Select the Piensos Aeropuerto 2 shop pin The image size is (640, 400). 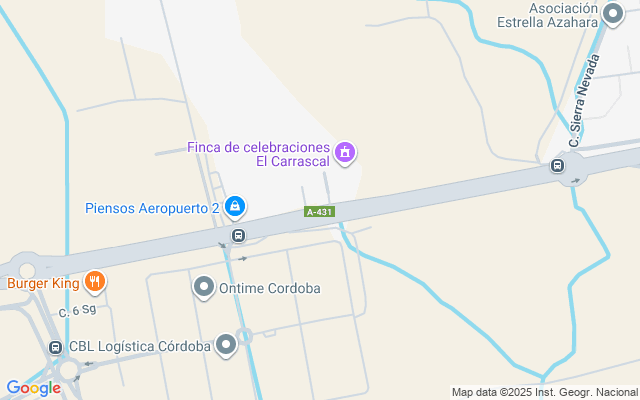(x=234, y=207)
